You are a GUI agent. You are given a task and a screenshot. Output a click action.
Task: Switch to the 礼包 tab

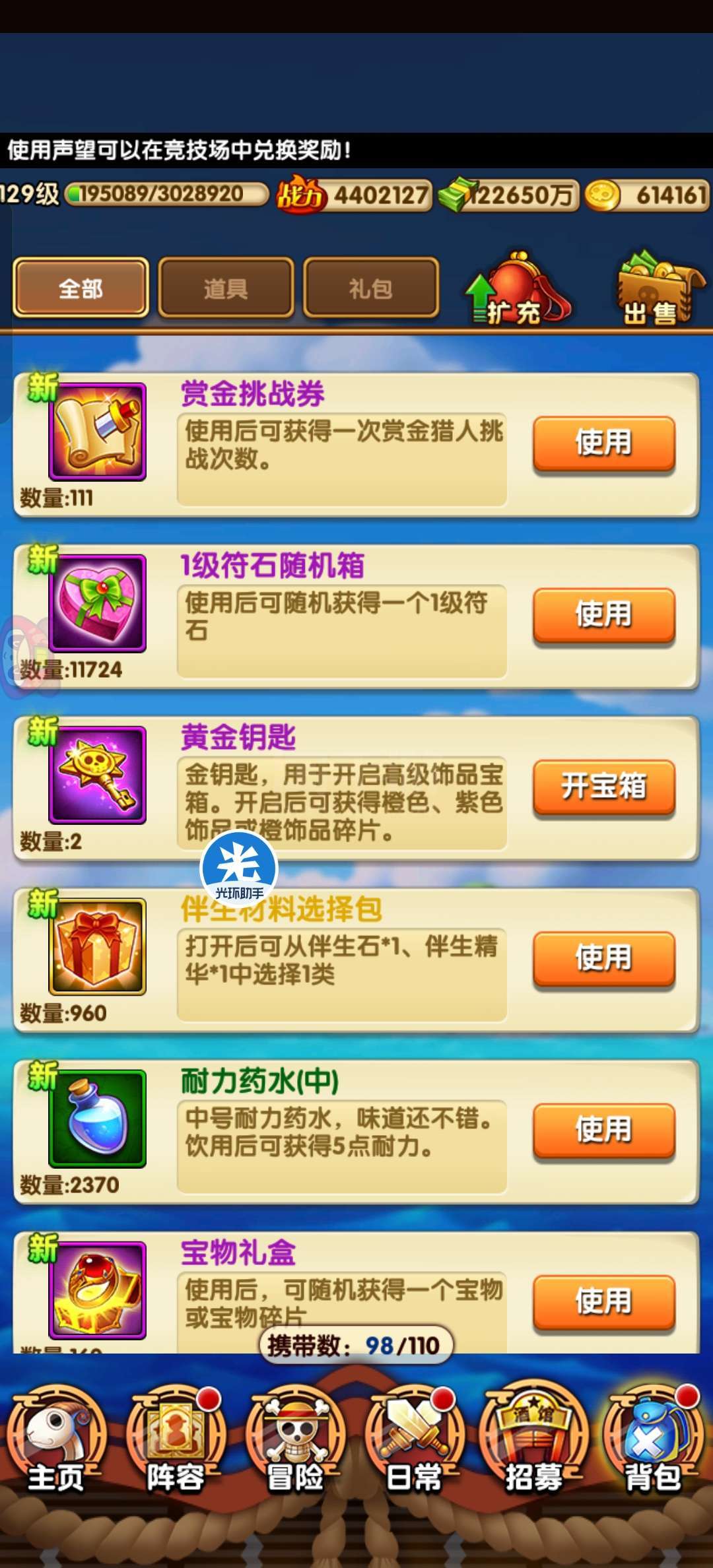[x=371, y=288]
